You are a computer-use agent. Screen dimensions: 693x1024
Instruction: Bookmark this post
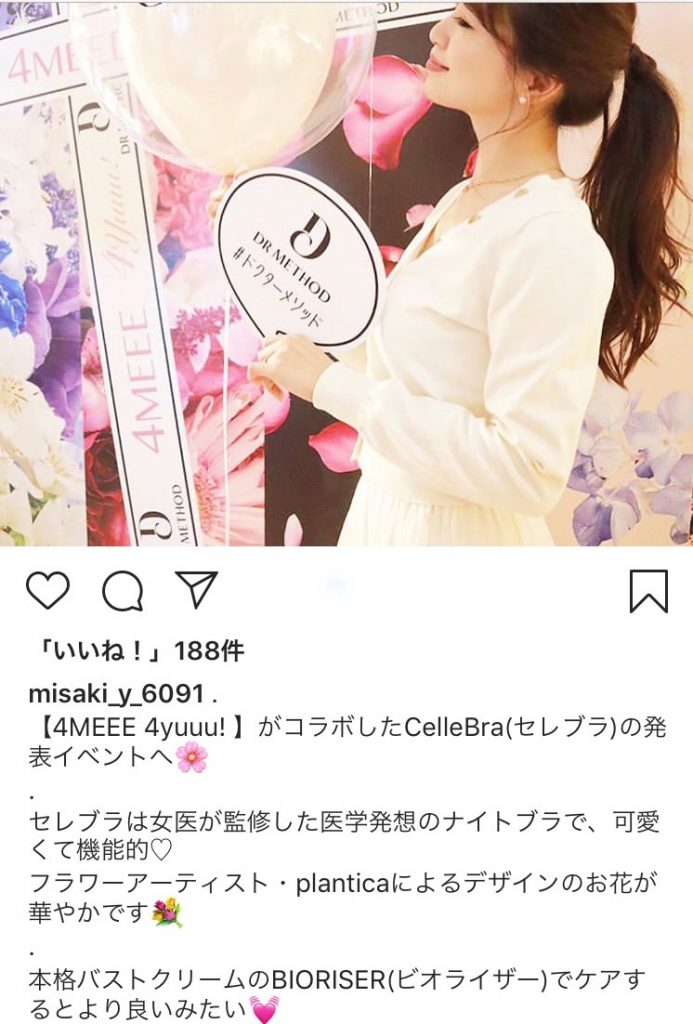click(x=648, y=591)
